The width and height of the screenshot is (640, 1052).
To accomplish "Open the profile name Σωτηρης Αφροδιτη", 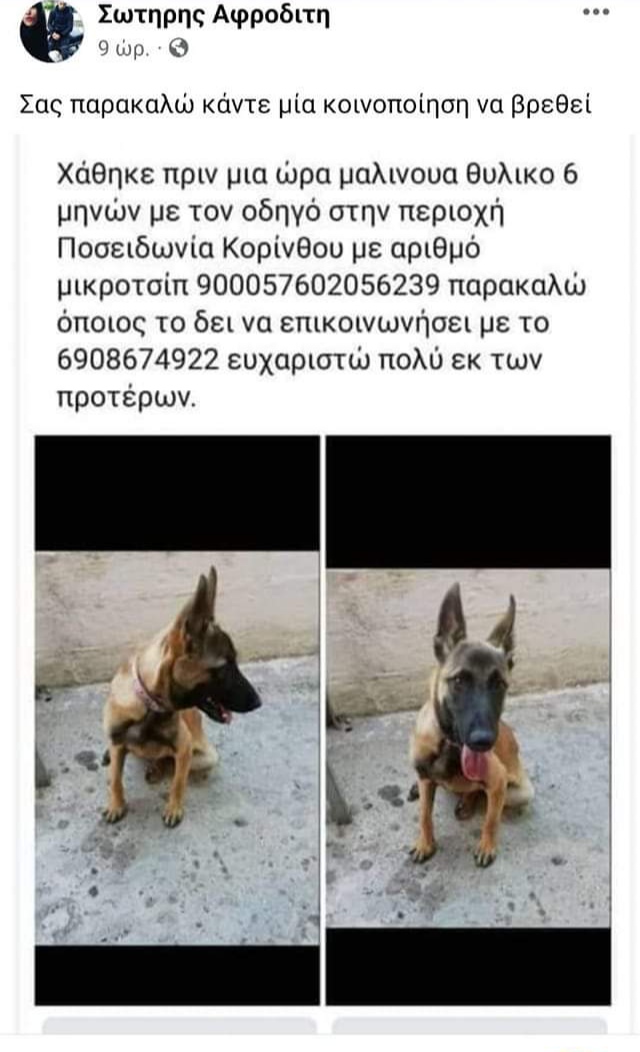I will pyautogui.click(x=214, y=15).
